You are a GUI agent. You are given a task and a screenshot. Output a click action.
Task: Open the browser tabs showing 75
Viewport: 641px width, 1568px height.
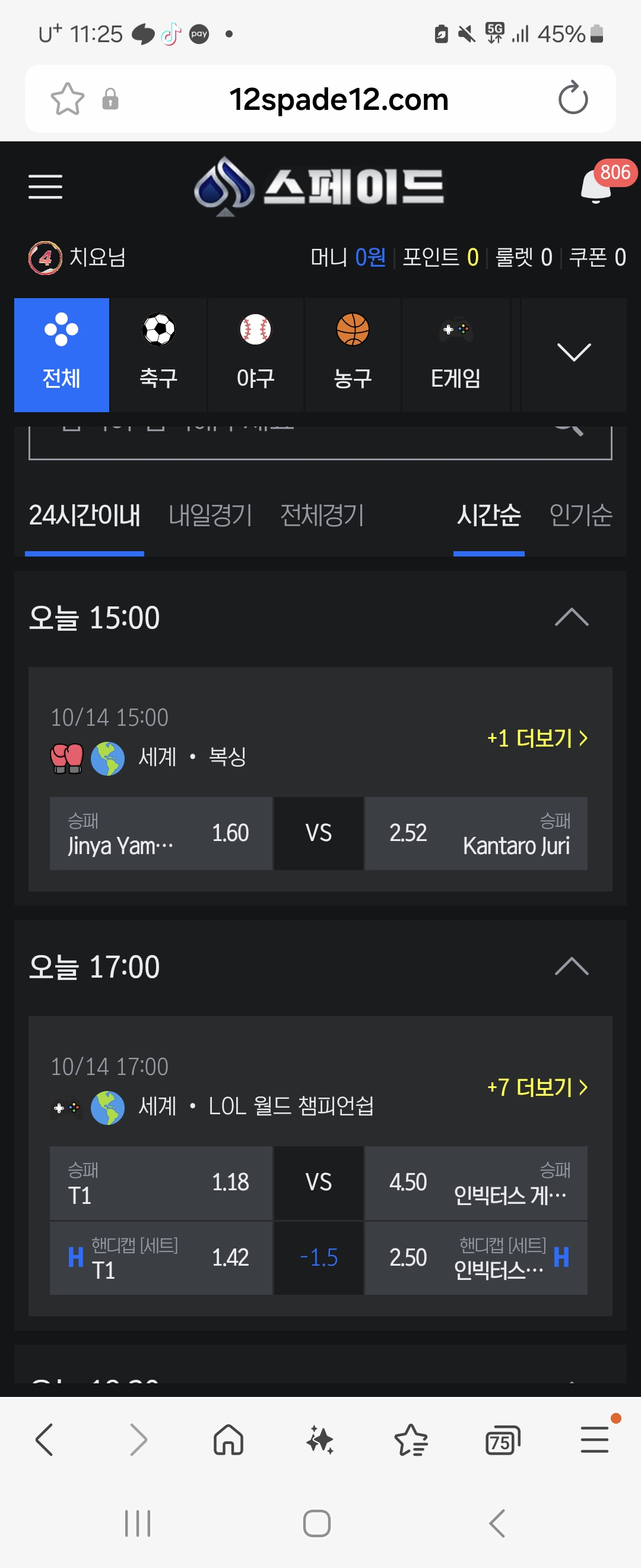click(x=502, y=1441)
